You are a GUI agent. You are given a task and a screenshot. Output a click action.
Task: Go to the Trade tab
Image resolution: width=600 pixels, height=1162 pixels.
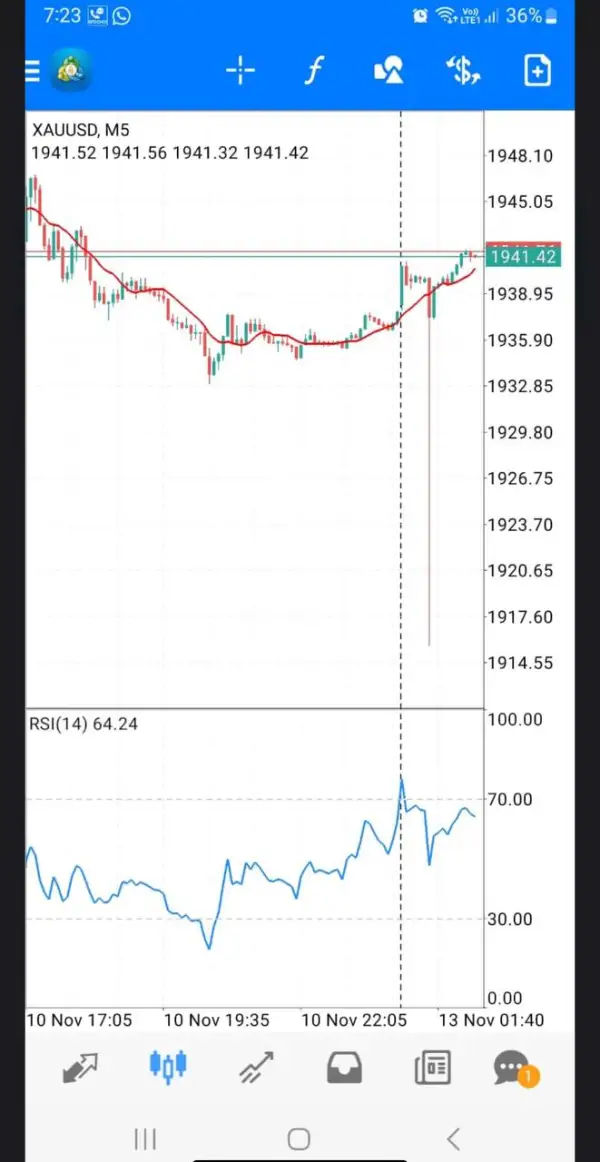(x=256, y=1067)
